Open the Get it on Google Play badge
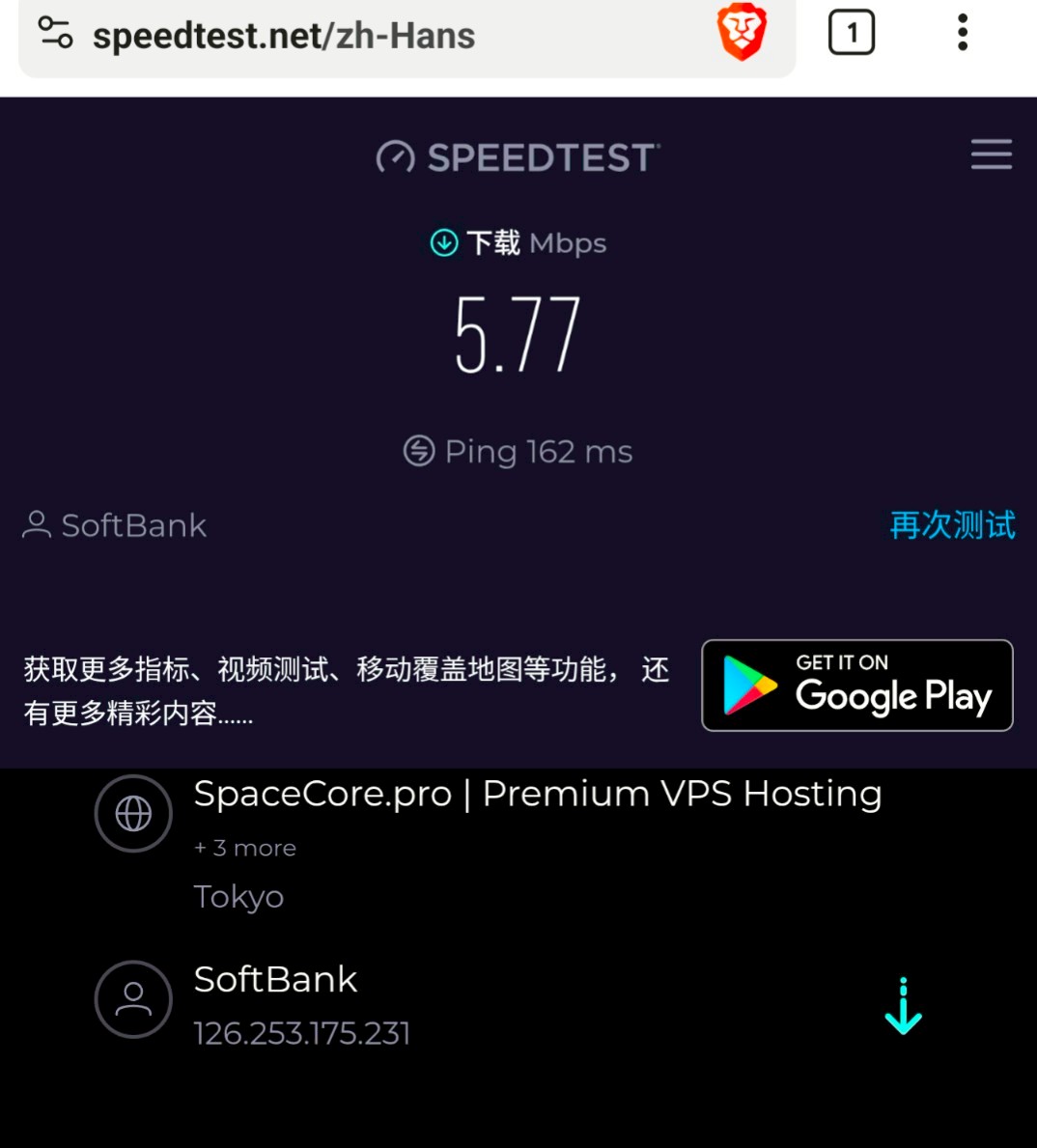This screenshot has height=1148, width=1037. click(856, 686)
